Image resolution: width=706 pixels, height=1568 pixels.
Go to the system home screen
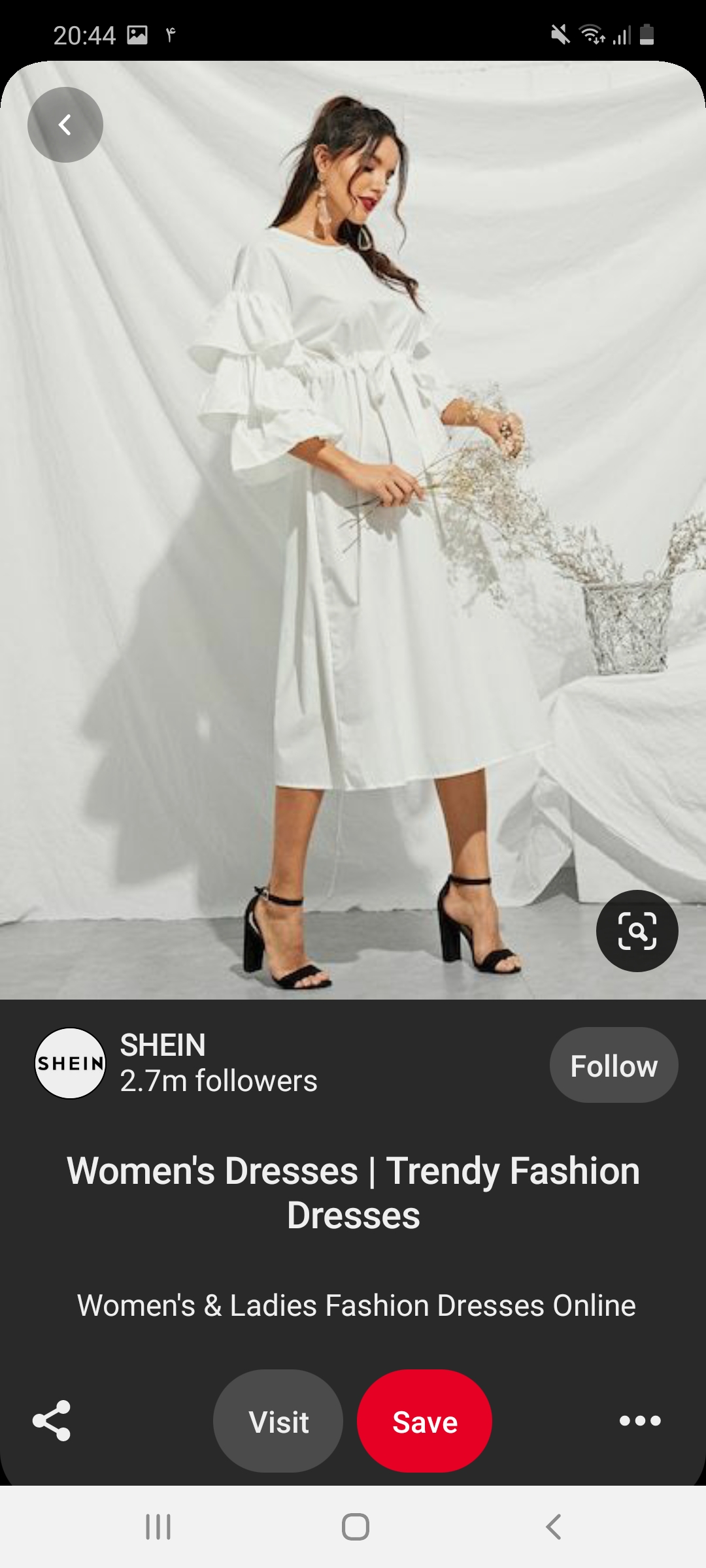355,1527
